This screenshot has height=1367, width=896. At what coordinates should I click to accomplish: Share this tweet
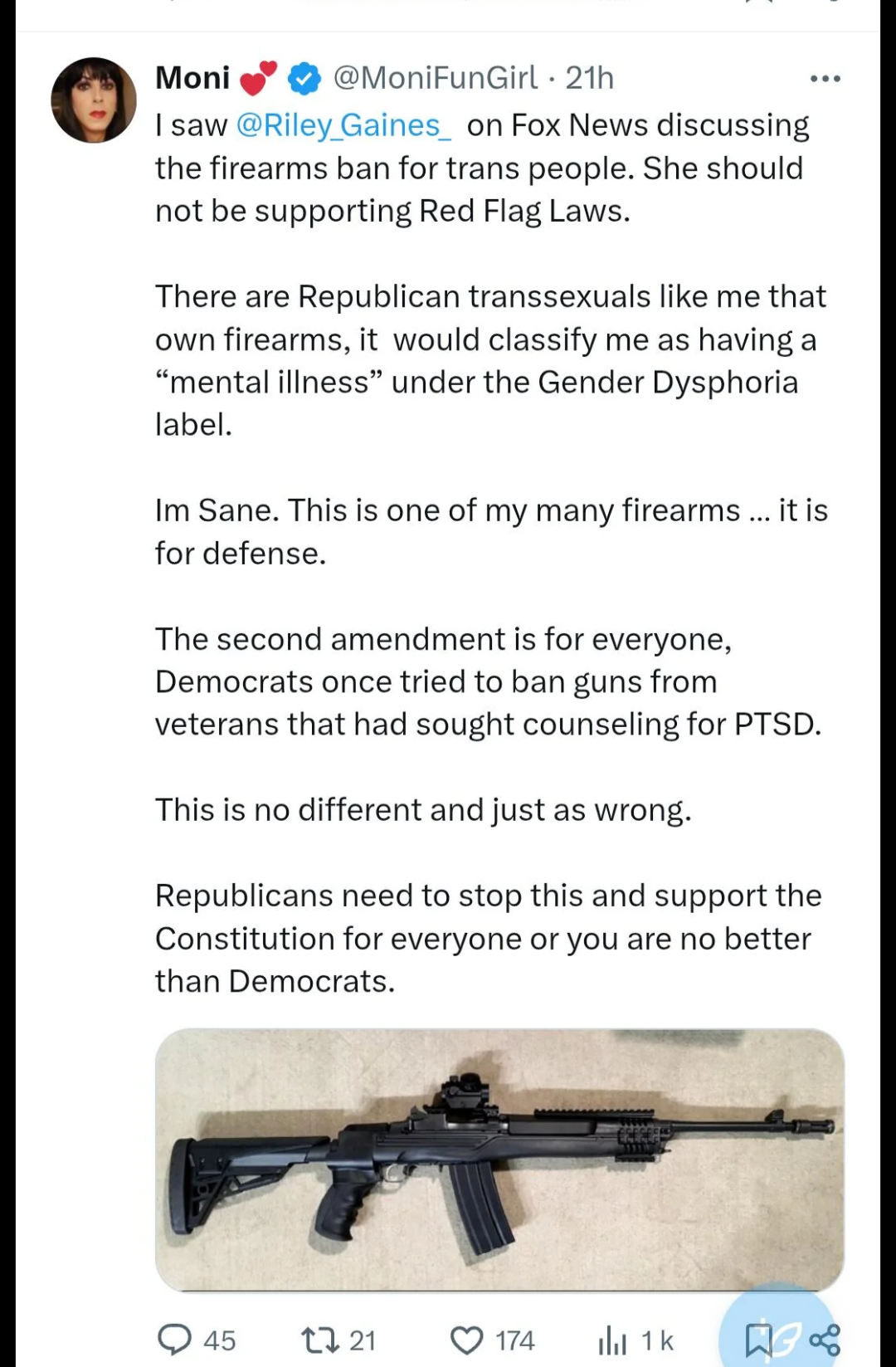(825, 1339)
